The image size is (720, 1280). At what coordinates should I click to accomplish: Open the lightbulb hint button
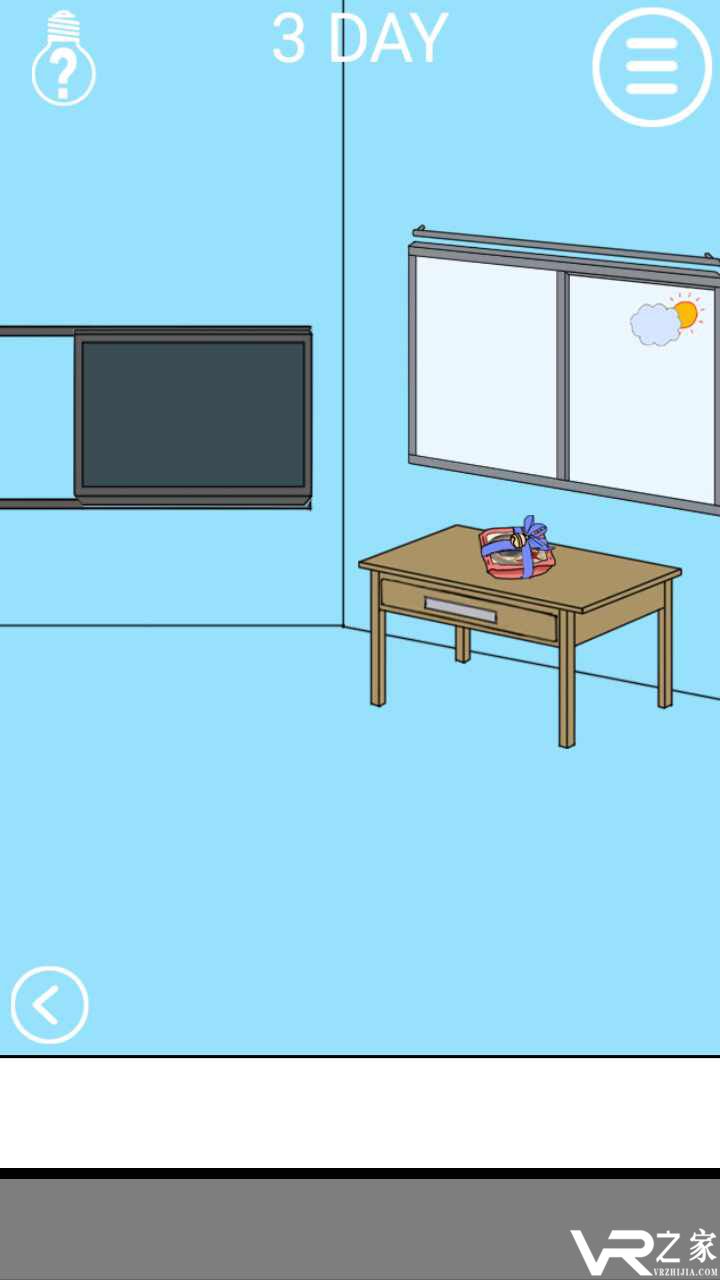[x=63, y=60]
